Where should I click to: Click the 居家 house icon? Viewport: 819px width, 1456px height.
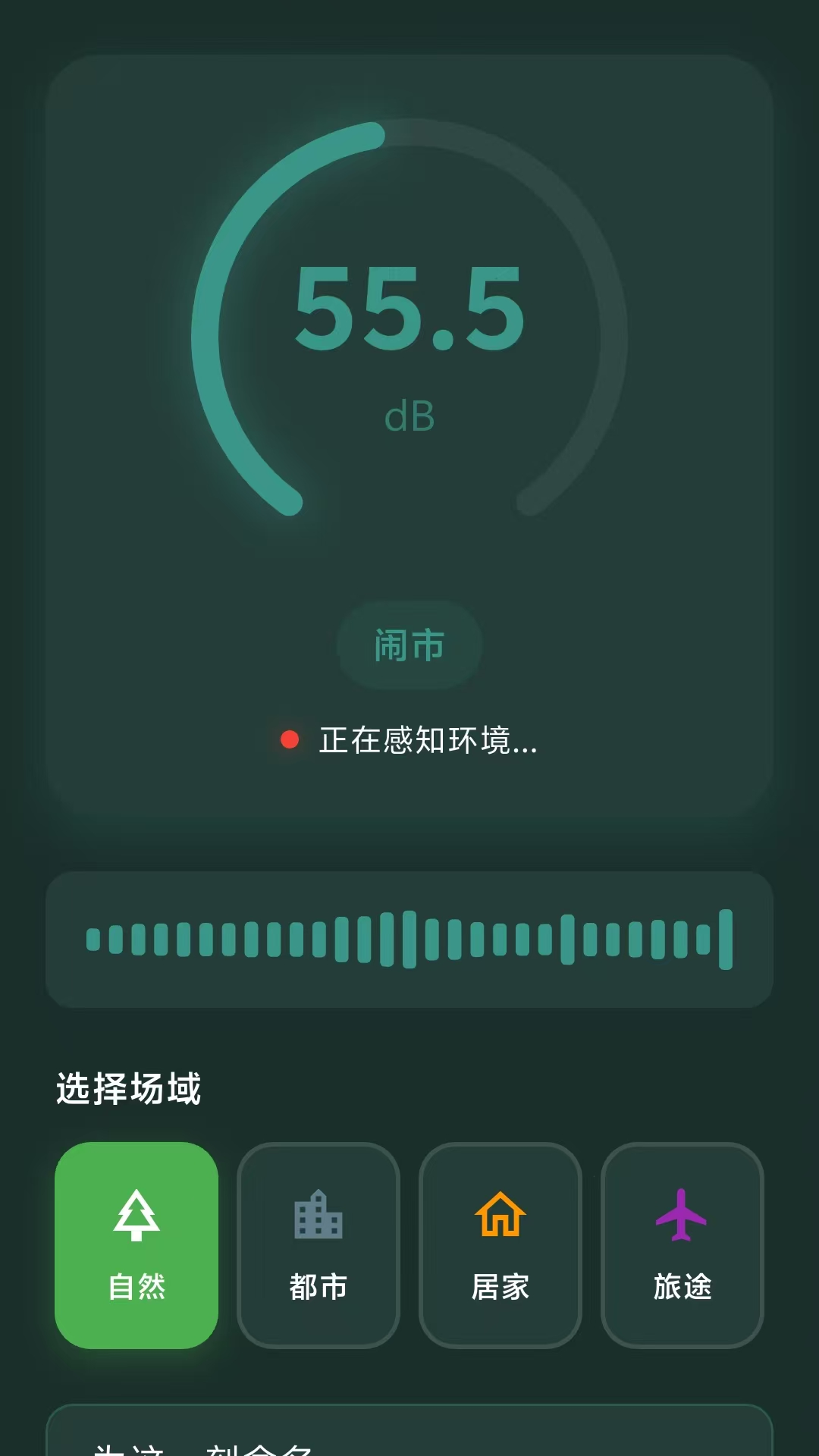click(500, 1214)
